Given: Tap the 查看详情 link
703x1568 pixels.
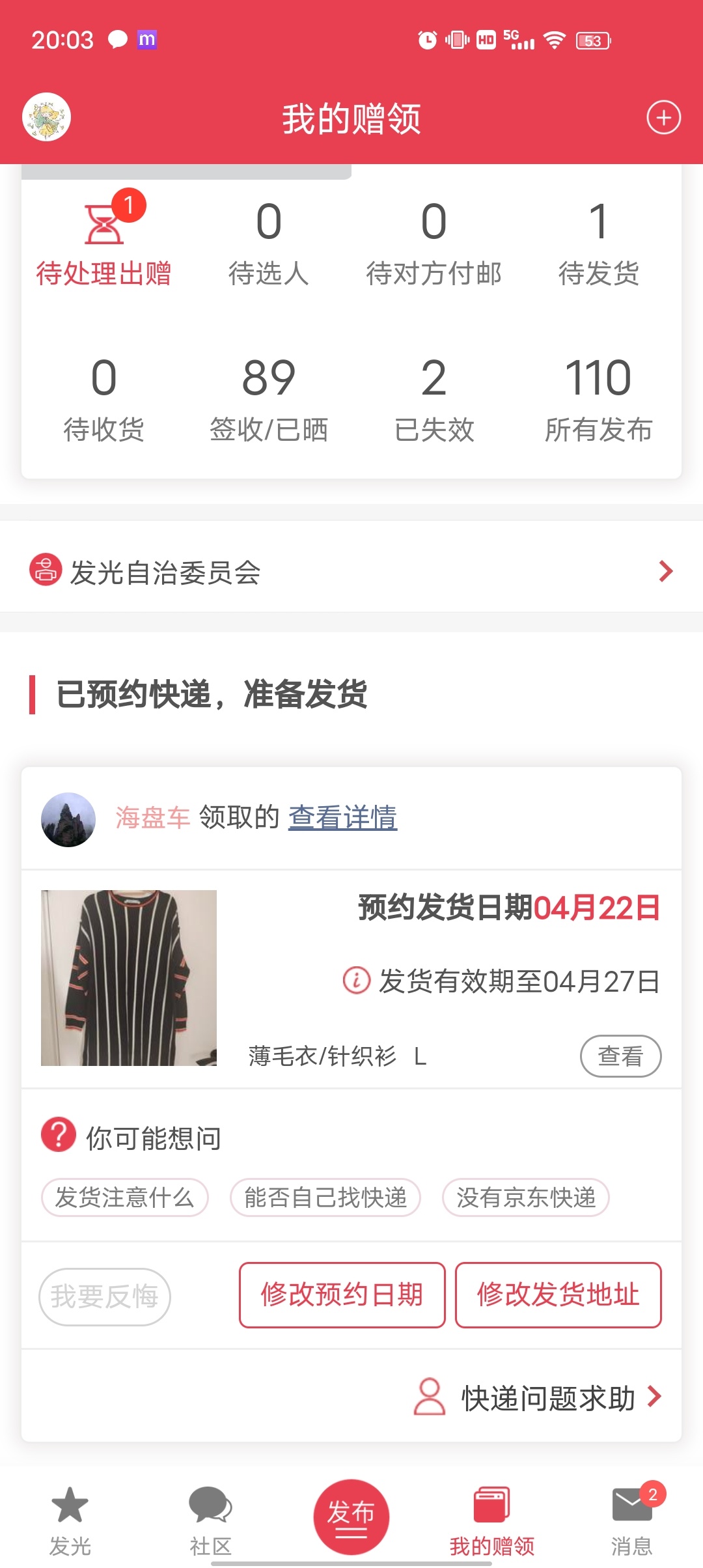Looking at the screenshot, I should click(x=342, y=818).
